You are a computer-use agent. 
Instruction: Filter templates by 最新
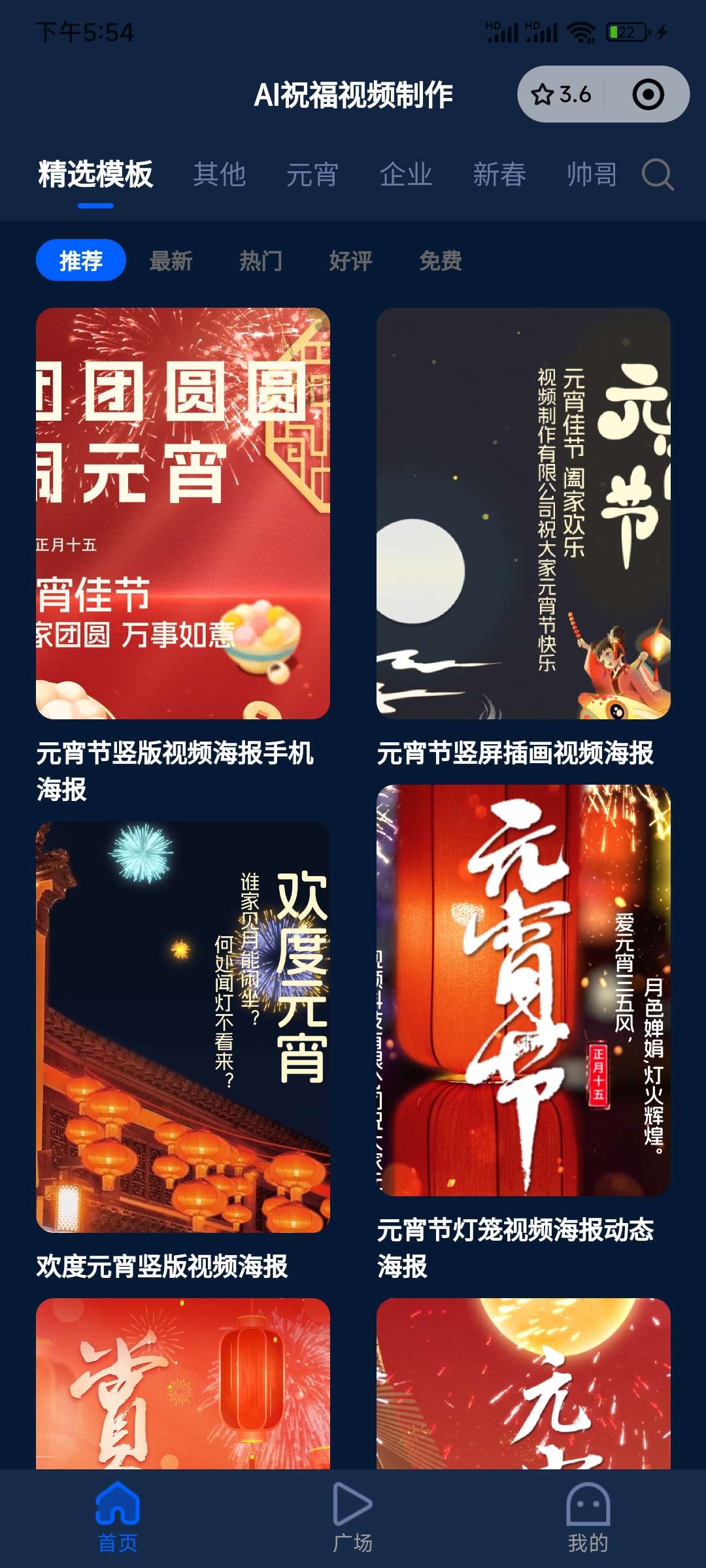[171, 261]
